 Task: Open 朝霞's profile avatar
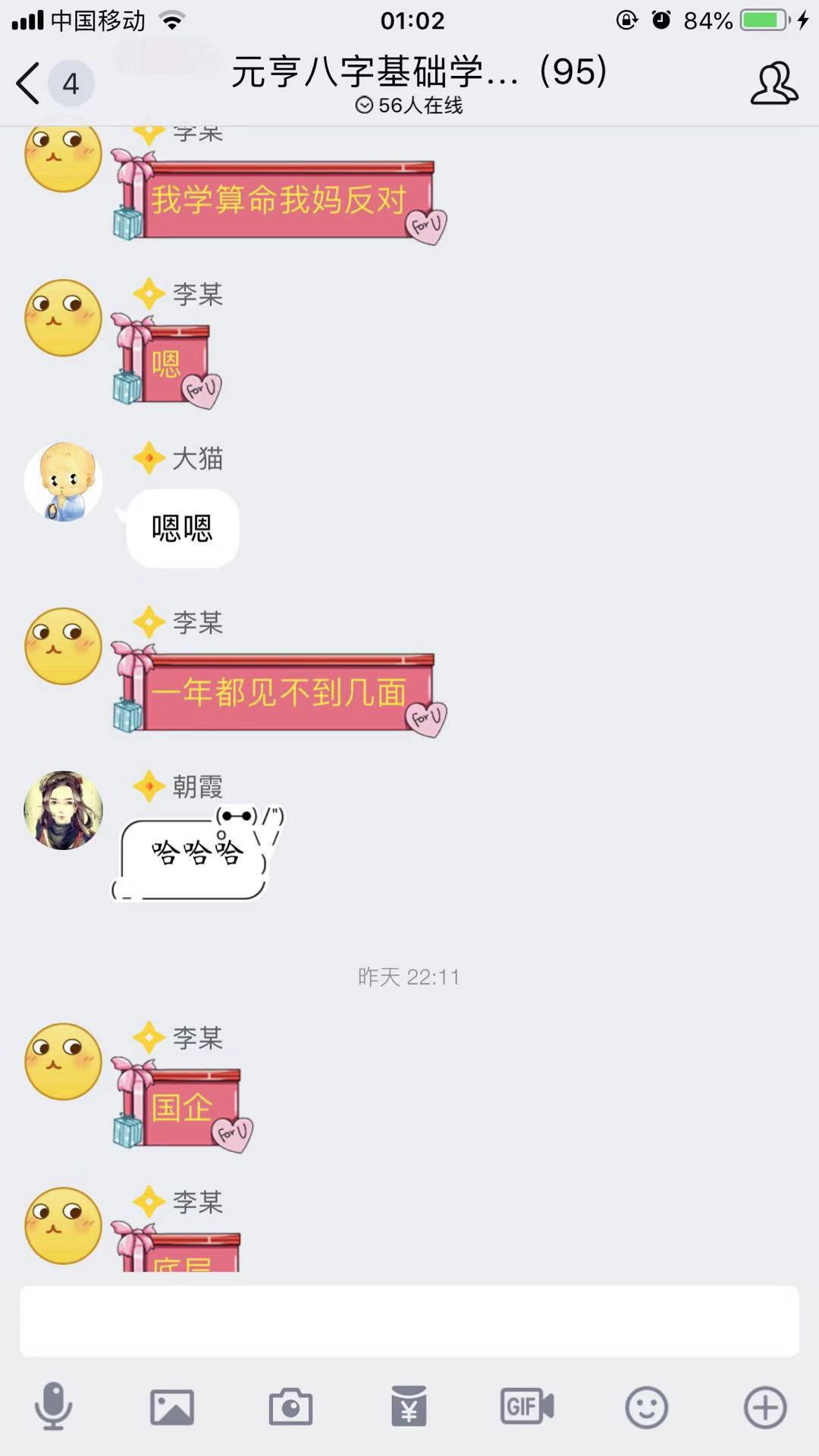point(64,810)
